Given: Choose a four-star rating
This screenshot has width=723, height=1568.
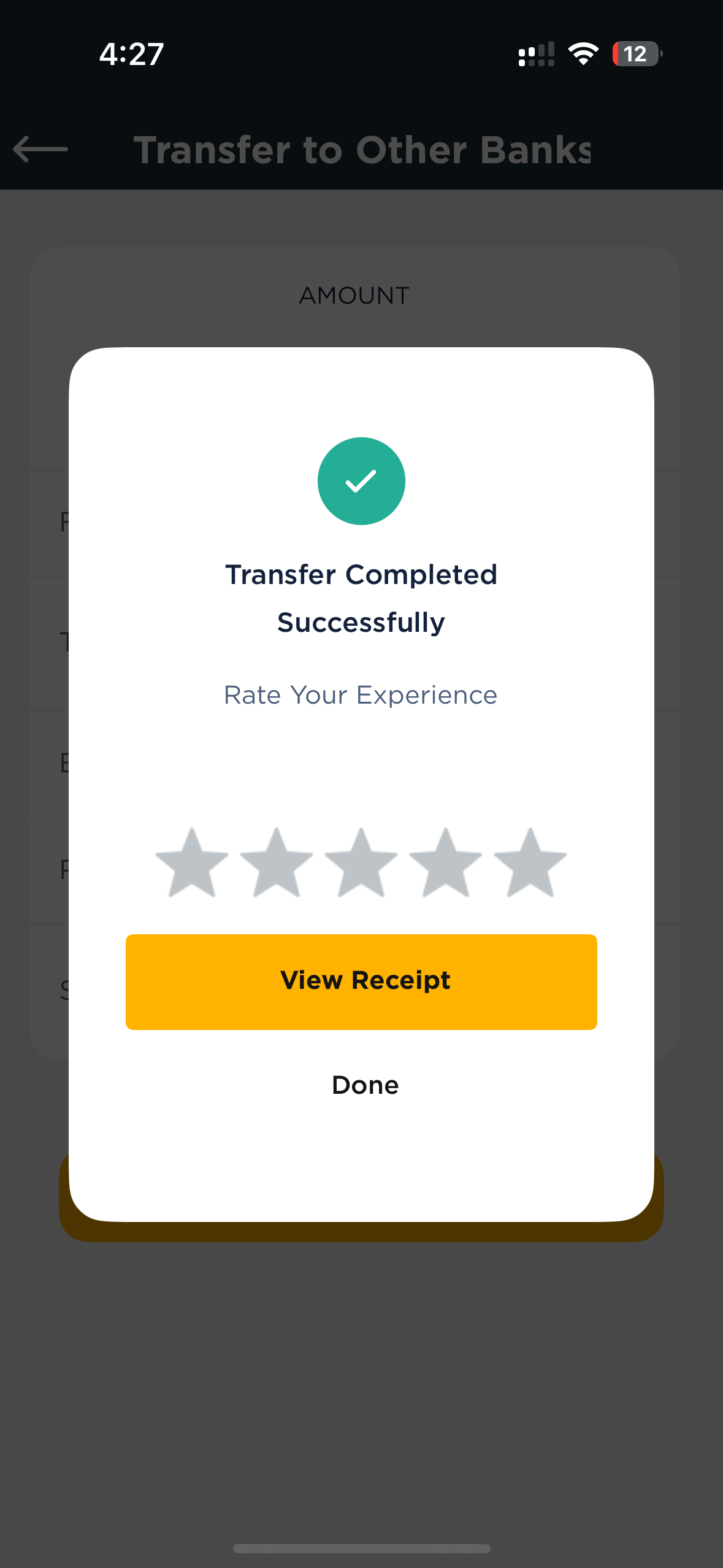Looking at the screenshot, I should pos(446,864).
